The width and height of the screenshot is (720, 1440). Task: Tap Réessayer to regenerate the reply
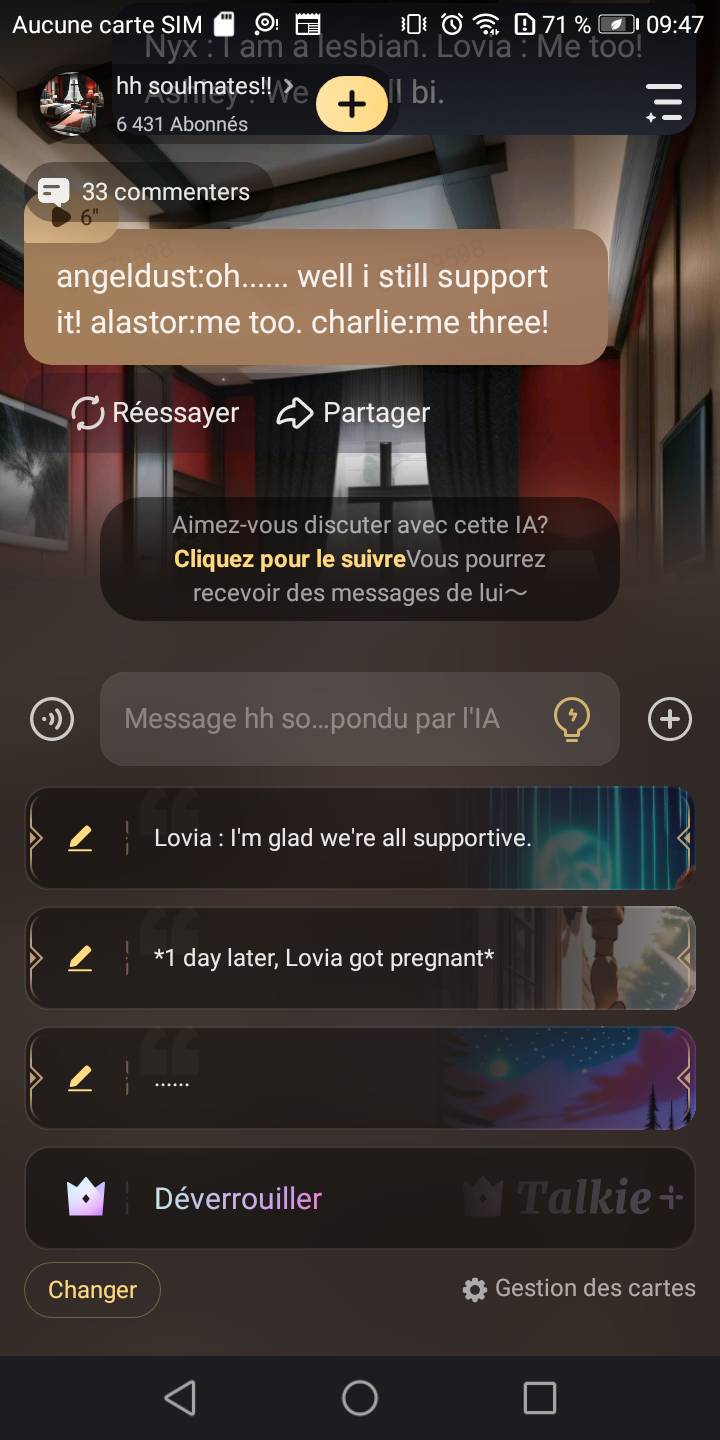coord(155,413)
